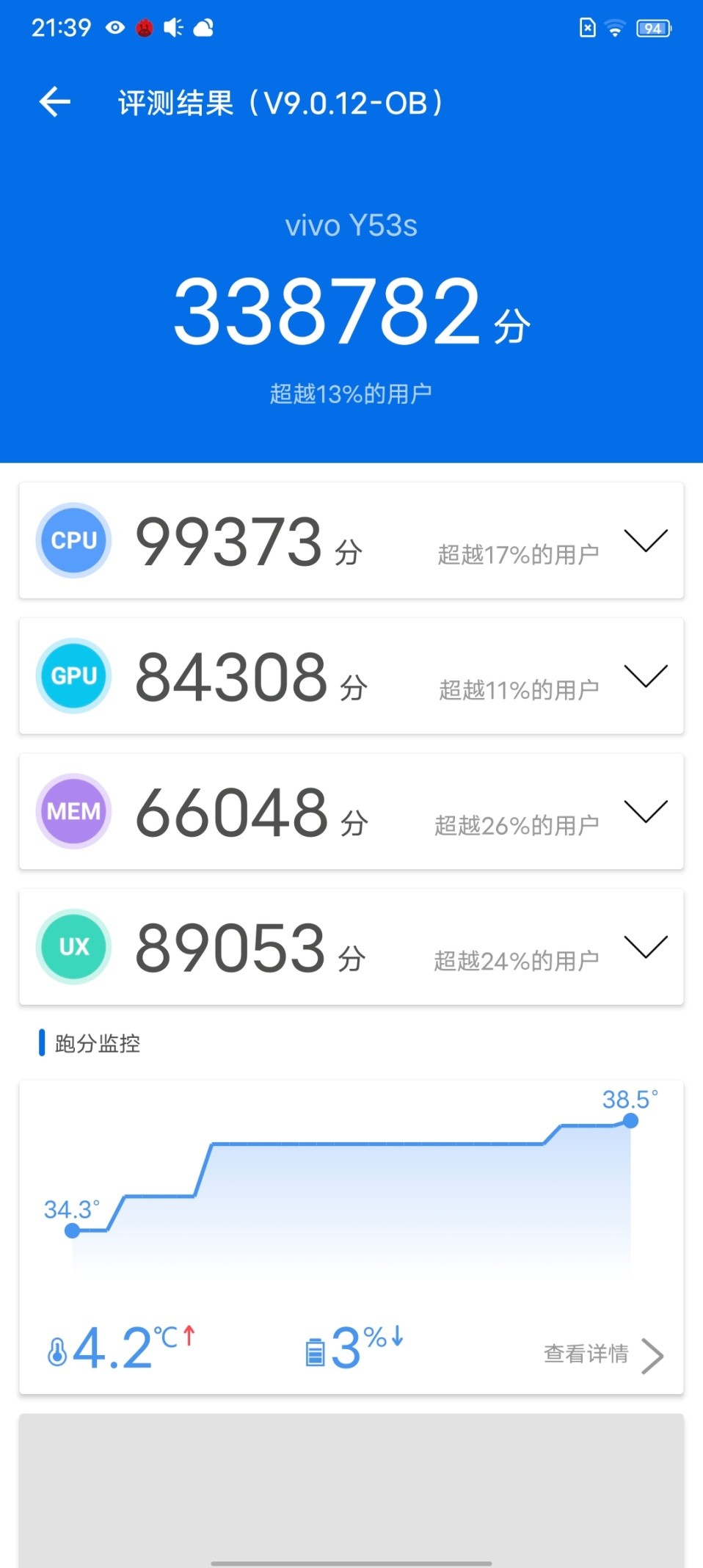
Task: Go back from the 评测结果 screen
Action: click(55, 102)
